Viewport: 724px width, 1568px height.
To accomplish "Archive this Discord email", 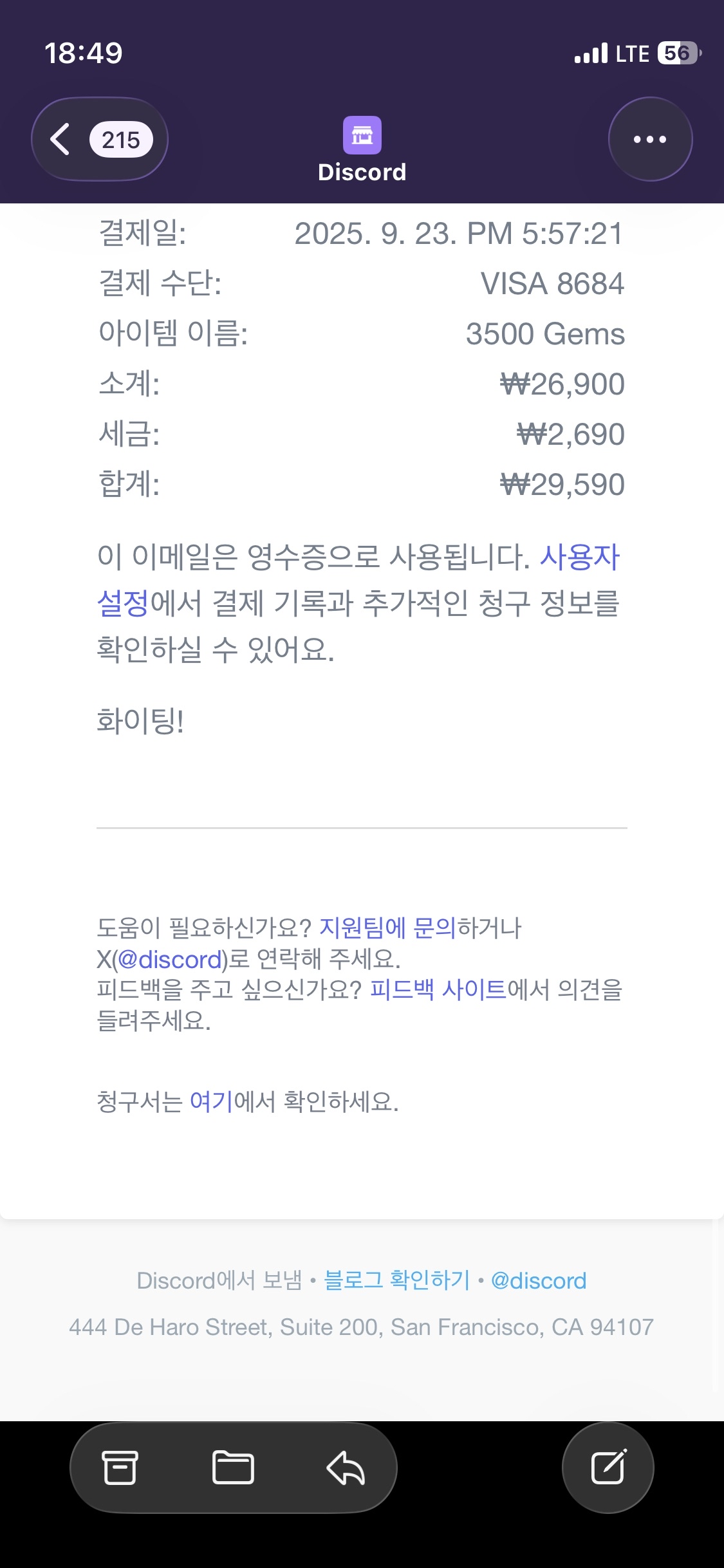I will (x=120, y=1468).
